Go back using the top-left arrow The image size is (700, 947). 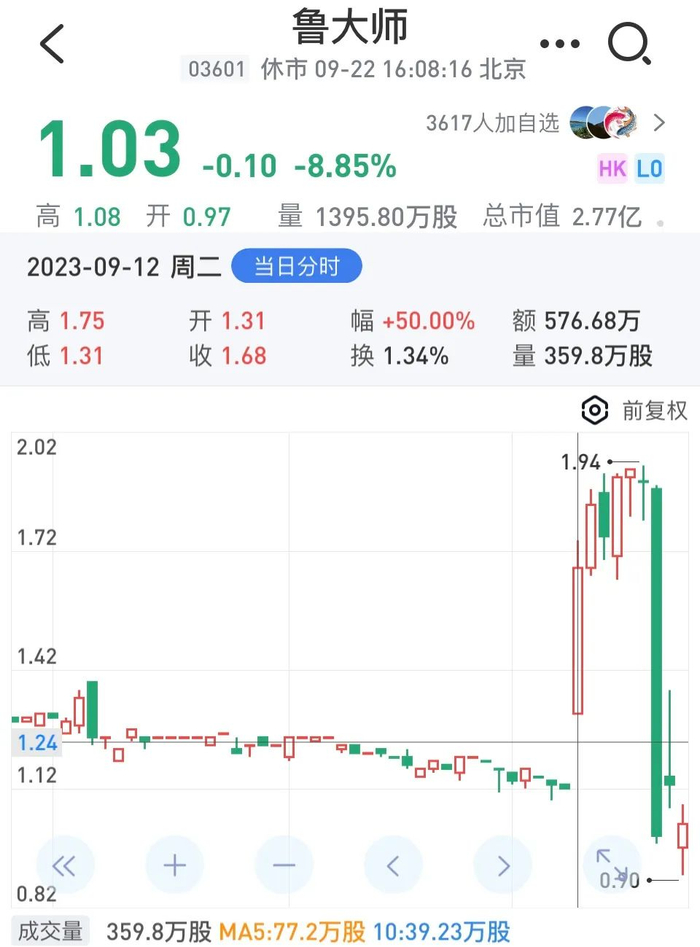pyautogui.click(x=52, y=45)
